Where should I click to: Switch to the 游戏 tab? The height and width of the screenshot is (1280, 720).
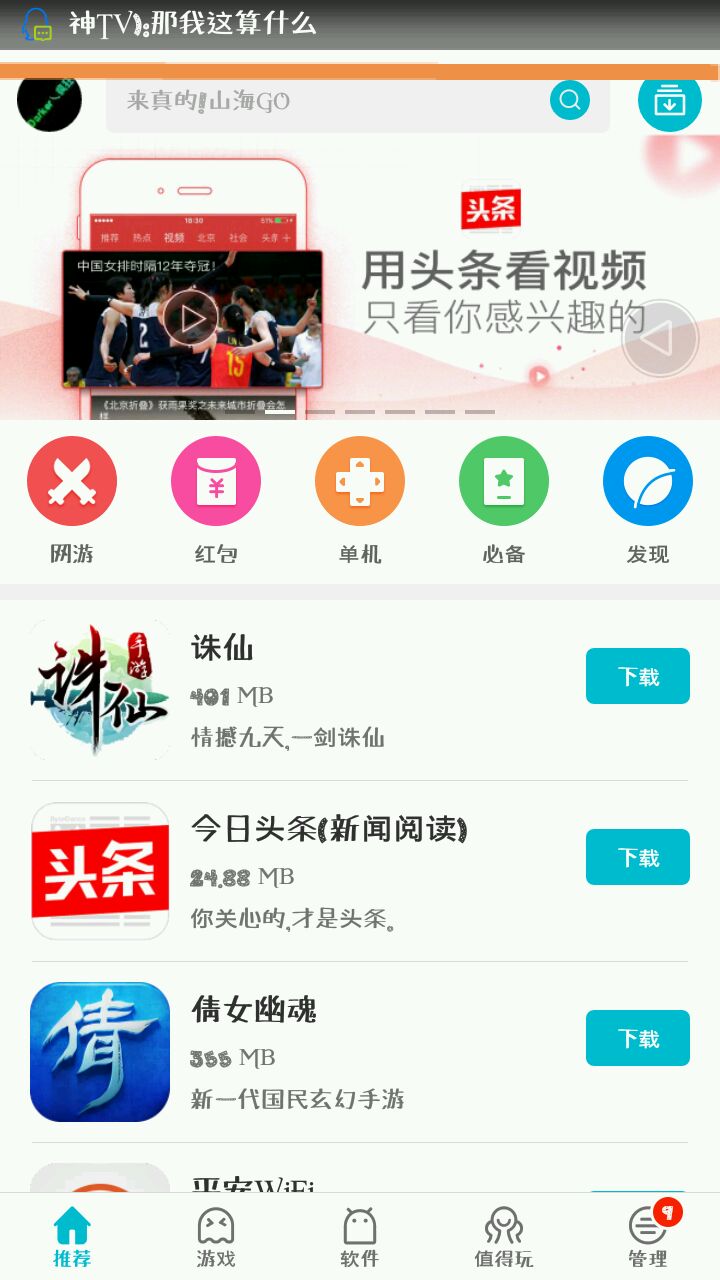click(216, 1237)
